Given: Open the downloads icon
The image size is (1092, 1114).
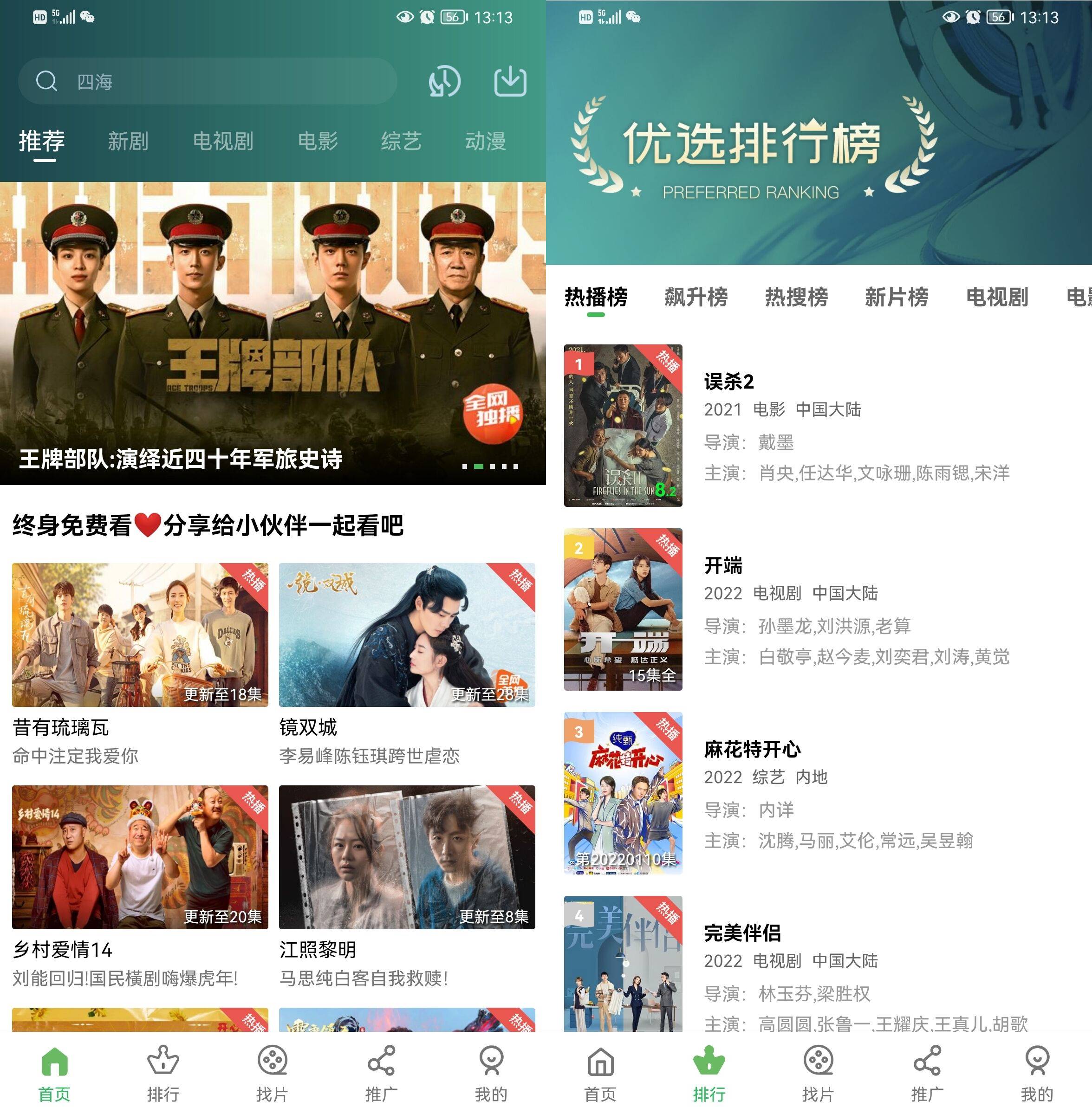Looking at the screenshot, I should (510, 81).
